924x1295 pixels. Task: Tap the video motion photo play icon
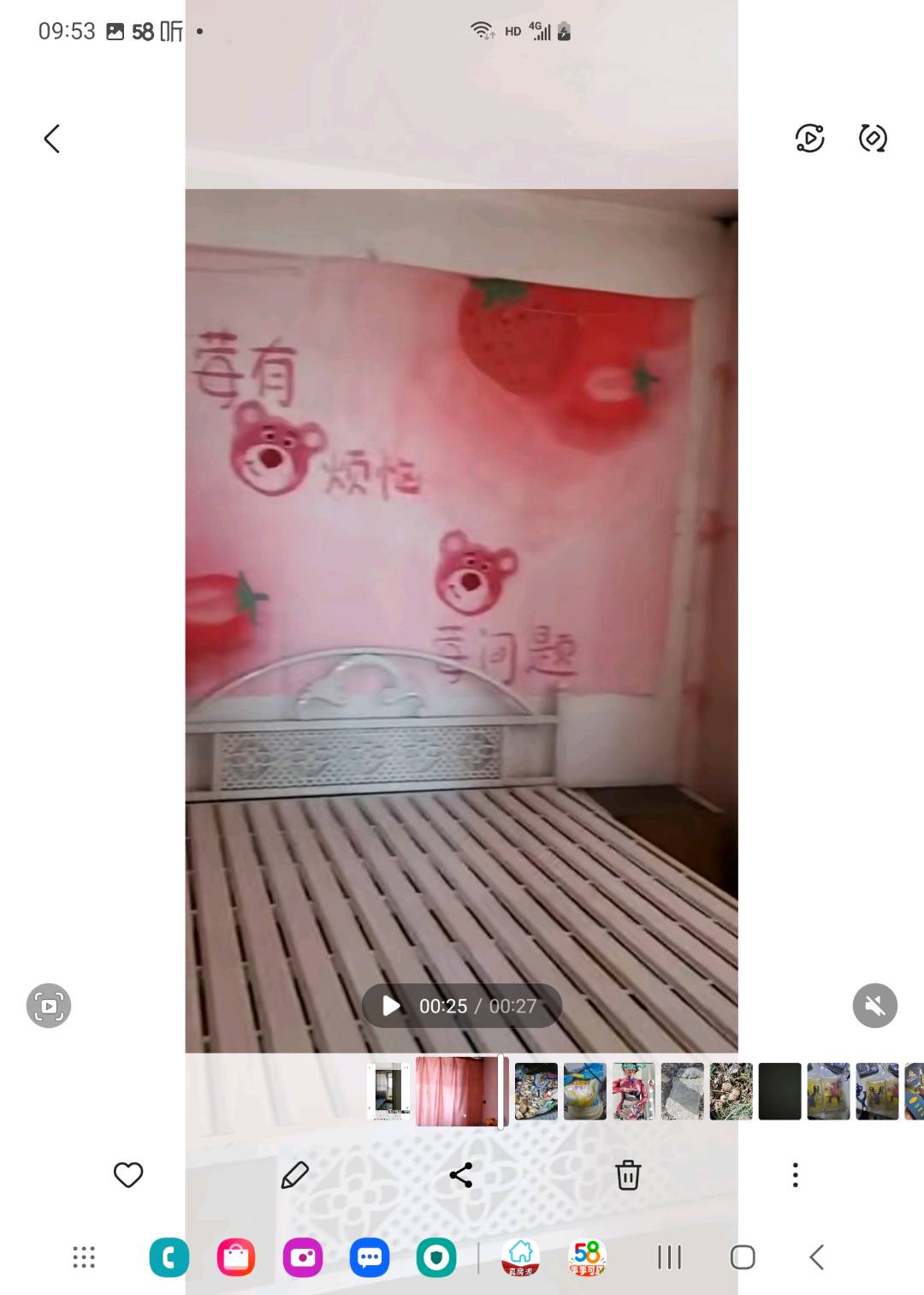tap(809, 138)
